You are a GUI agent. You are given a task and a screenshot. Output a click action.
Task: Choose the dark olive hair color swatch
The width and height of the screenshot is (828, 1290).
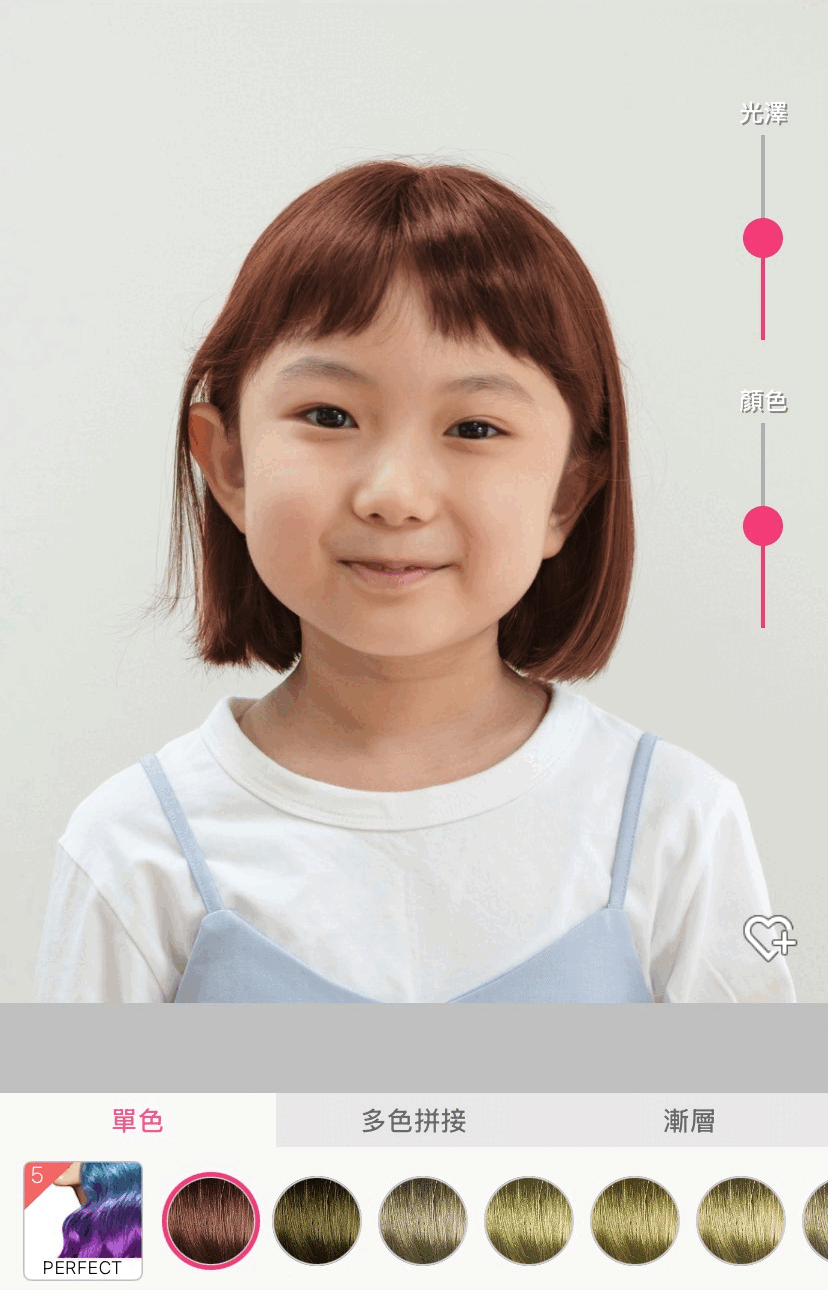click(x=317, y=1220)
